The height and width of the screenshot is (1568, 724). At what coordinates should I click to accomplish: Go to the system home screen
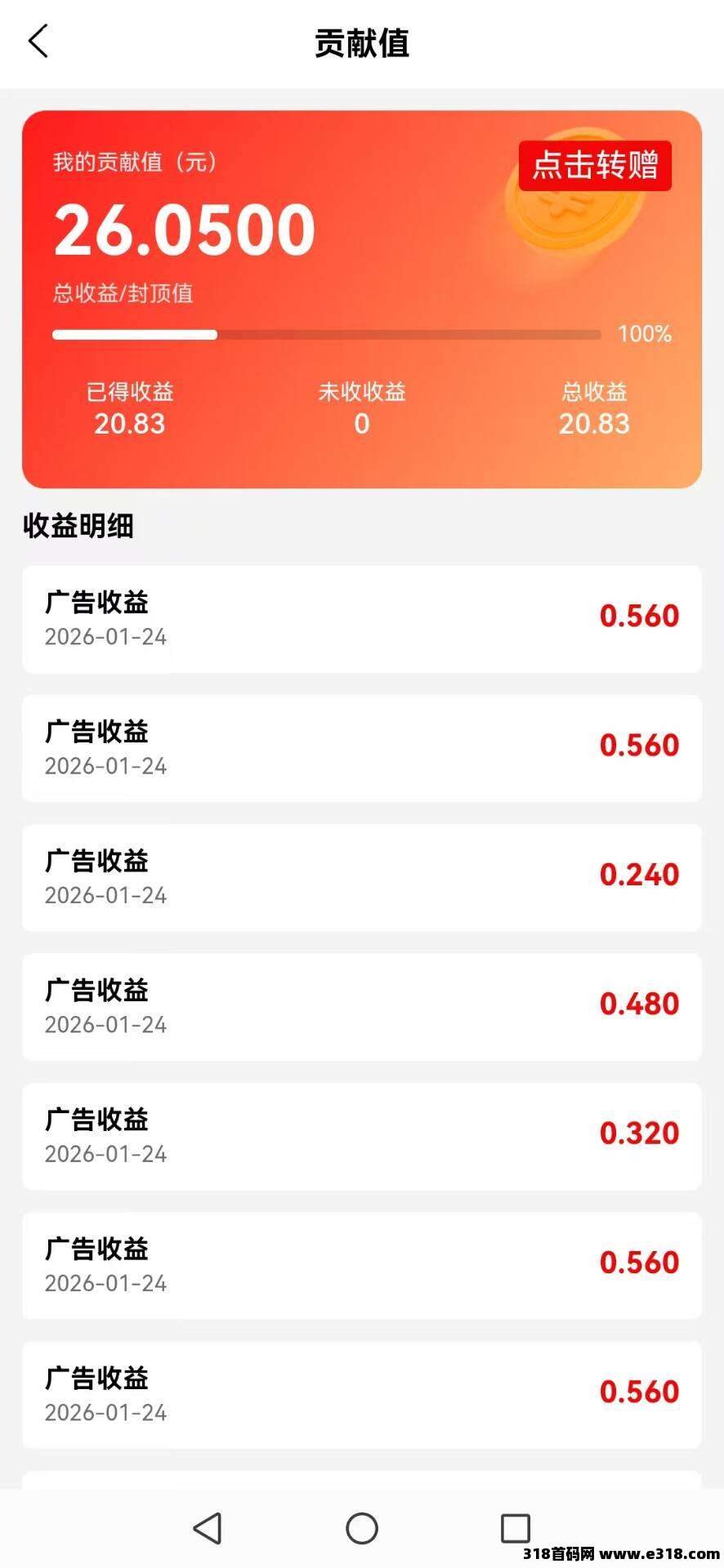coord(362,1528)
